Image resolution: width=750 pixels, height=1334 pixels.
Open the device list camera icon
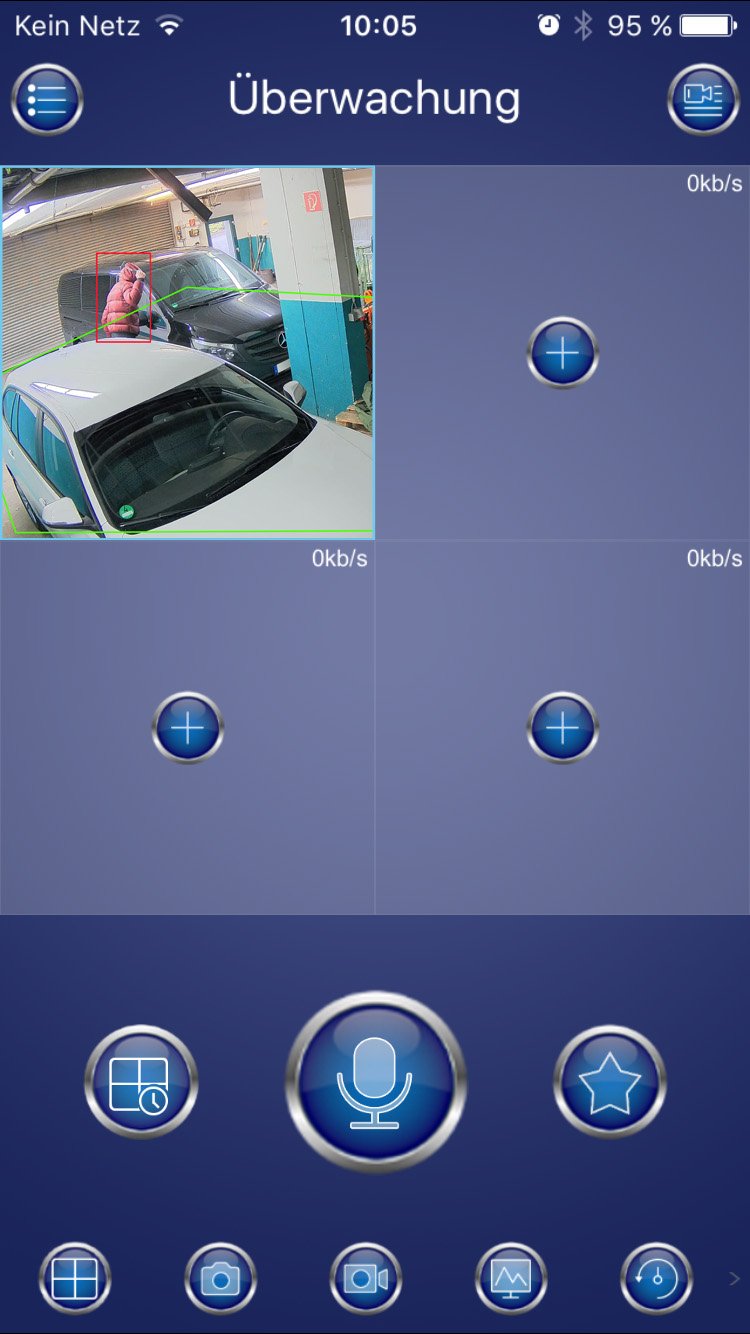(x=703, y=99)
